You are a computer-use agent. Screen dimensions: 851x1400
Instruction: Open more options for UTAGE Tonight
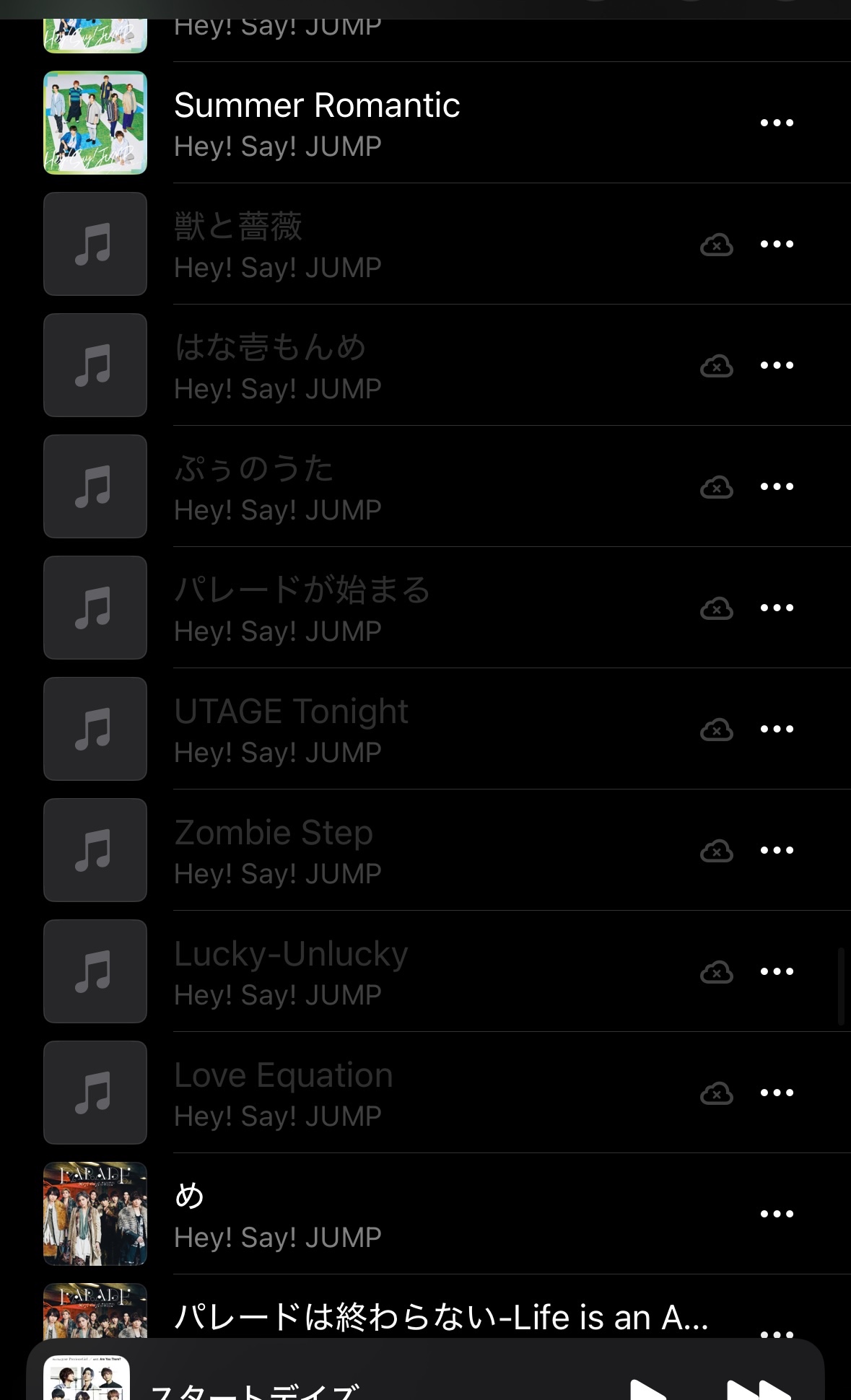(x=777, y=729)
